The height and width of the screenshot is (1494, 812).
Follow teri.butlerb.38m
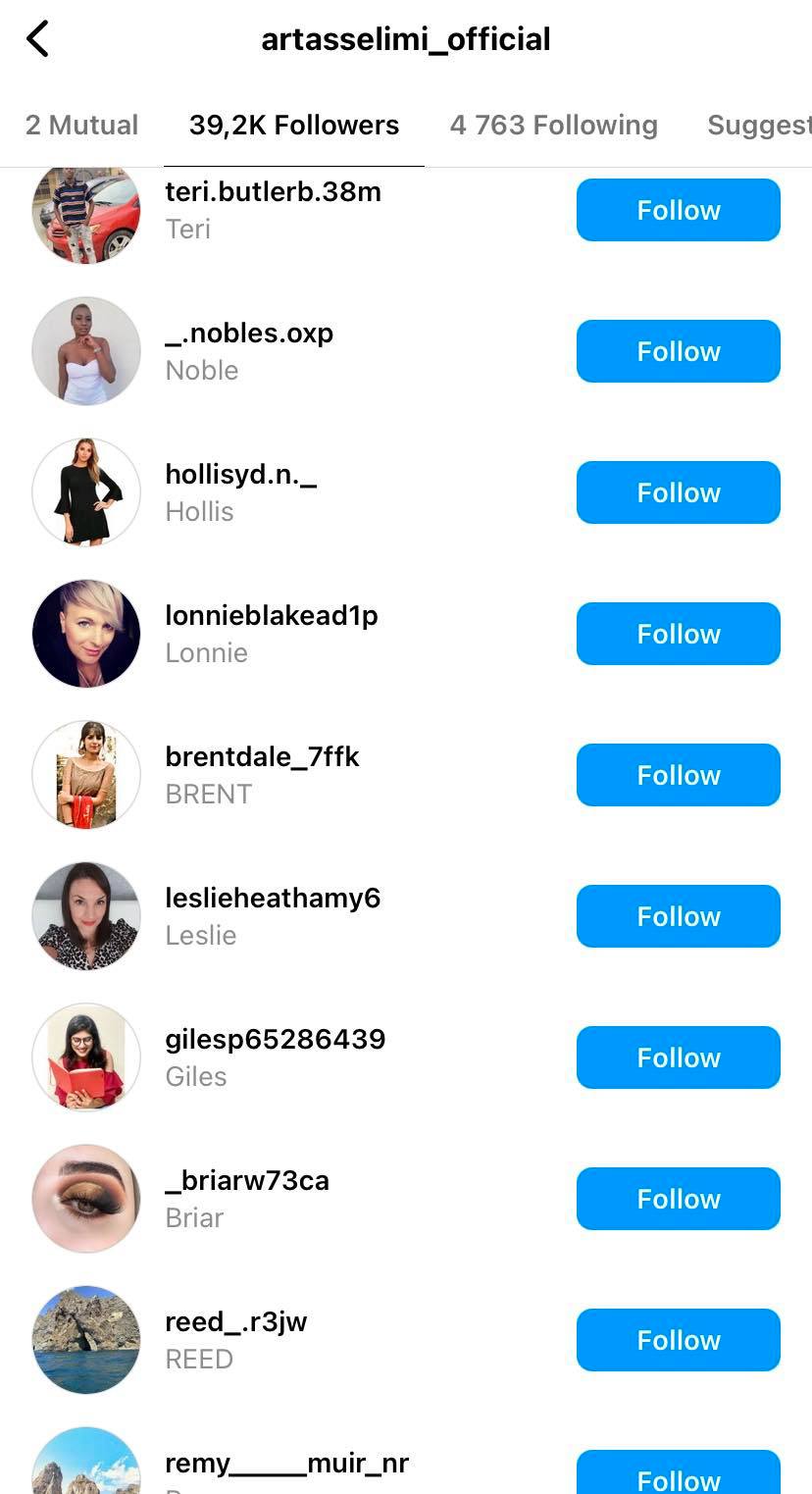pyautogui.click(x=678, y=210)
